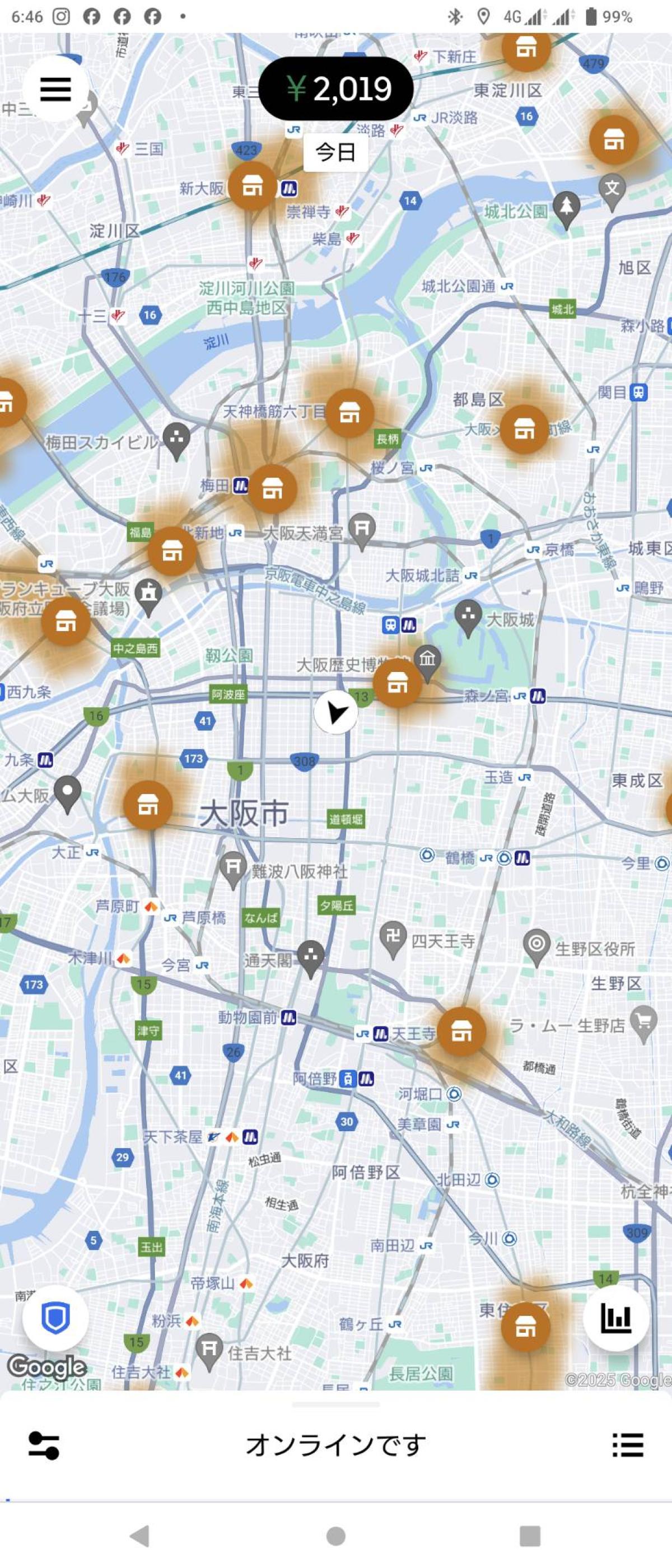Open the hamburger menu
Image resolution: width=672 pixels, height=1568 pixels.
click(55, 89)
